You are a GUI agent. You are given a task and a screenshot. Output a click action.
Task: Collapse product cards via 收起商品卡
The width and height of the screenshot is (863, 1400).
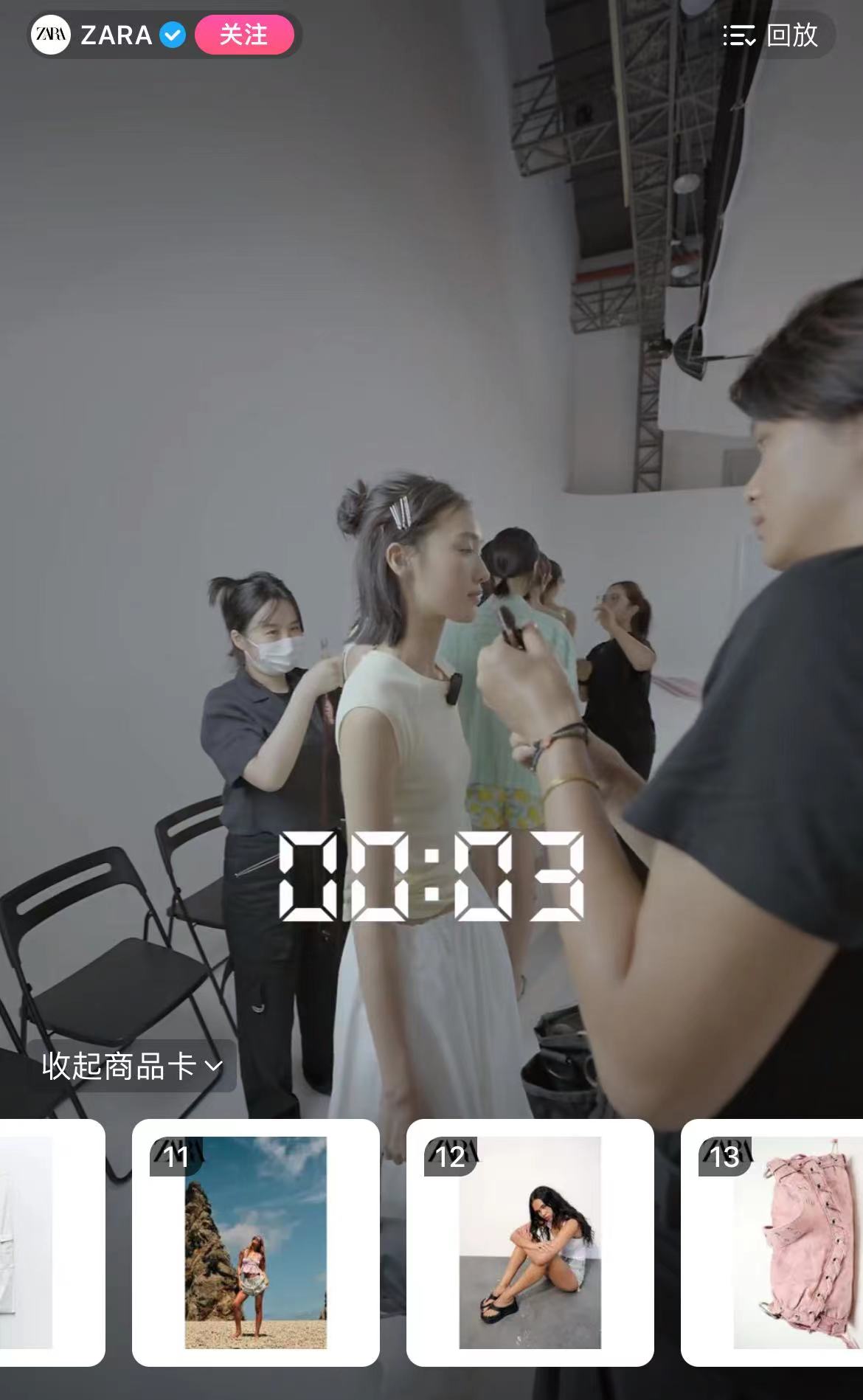[x=131, y=1067]
